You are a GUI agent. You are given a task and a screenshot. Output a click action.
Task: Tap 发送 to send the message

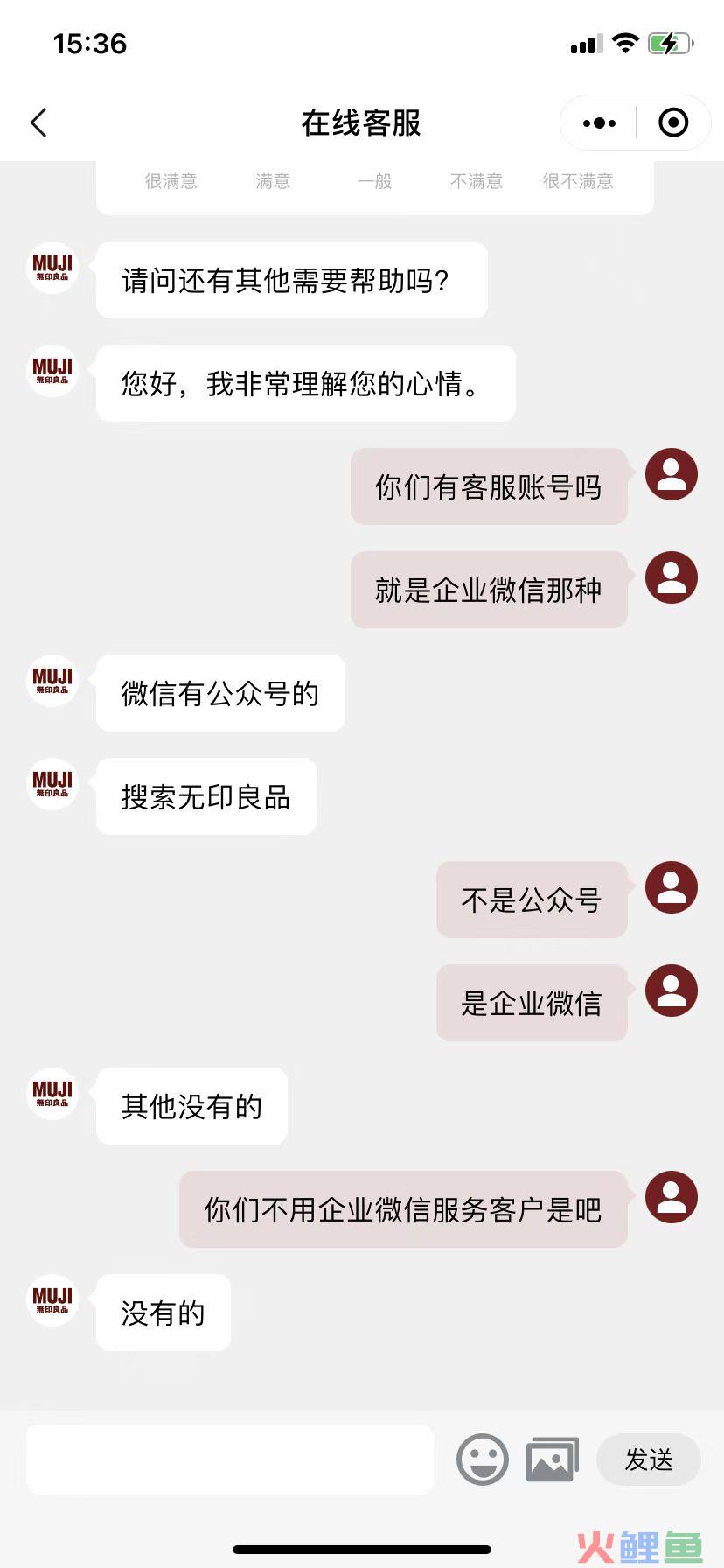pyautogui.click(x=649, y=1459)
